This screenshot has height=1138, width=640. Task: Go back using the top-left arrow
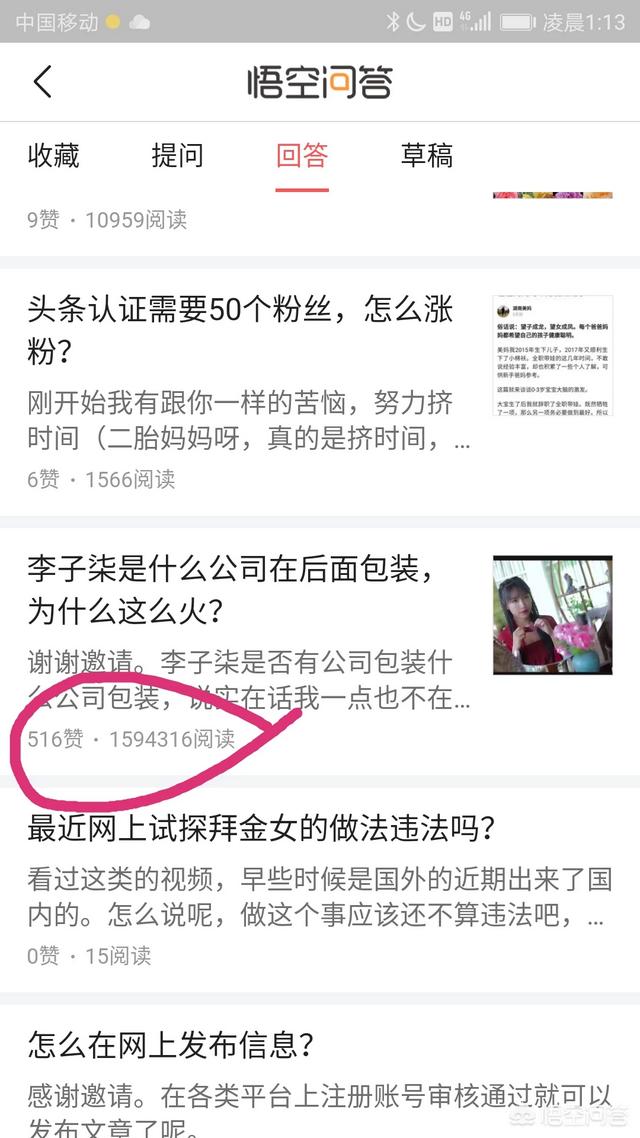click(x=42, y=82)
